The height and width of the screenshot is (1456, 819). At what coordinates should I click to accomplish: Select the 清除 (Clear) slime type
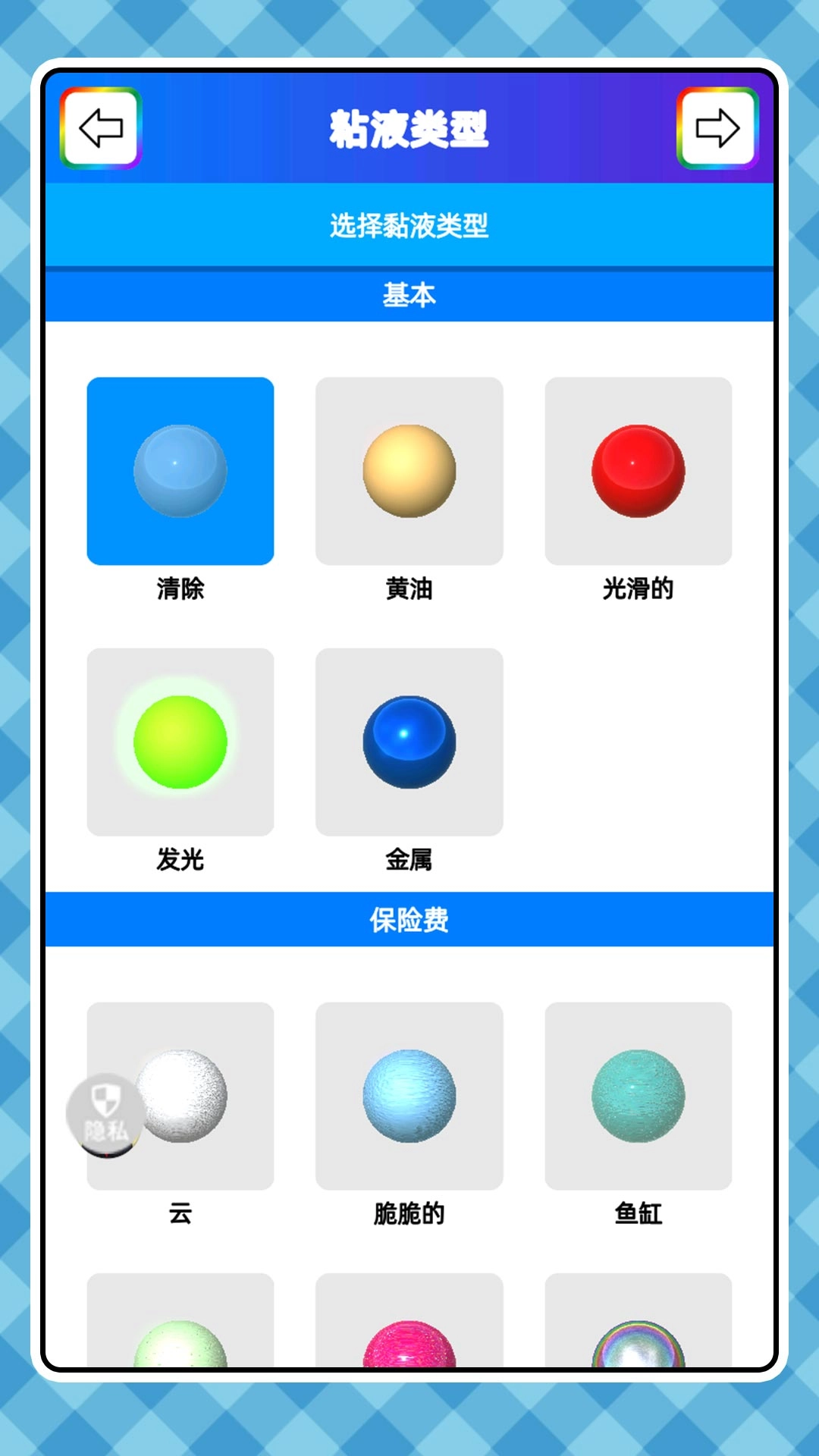pos(180,470)
